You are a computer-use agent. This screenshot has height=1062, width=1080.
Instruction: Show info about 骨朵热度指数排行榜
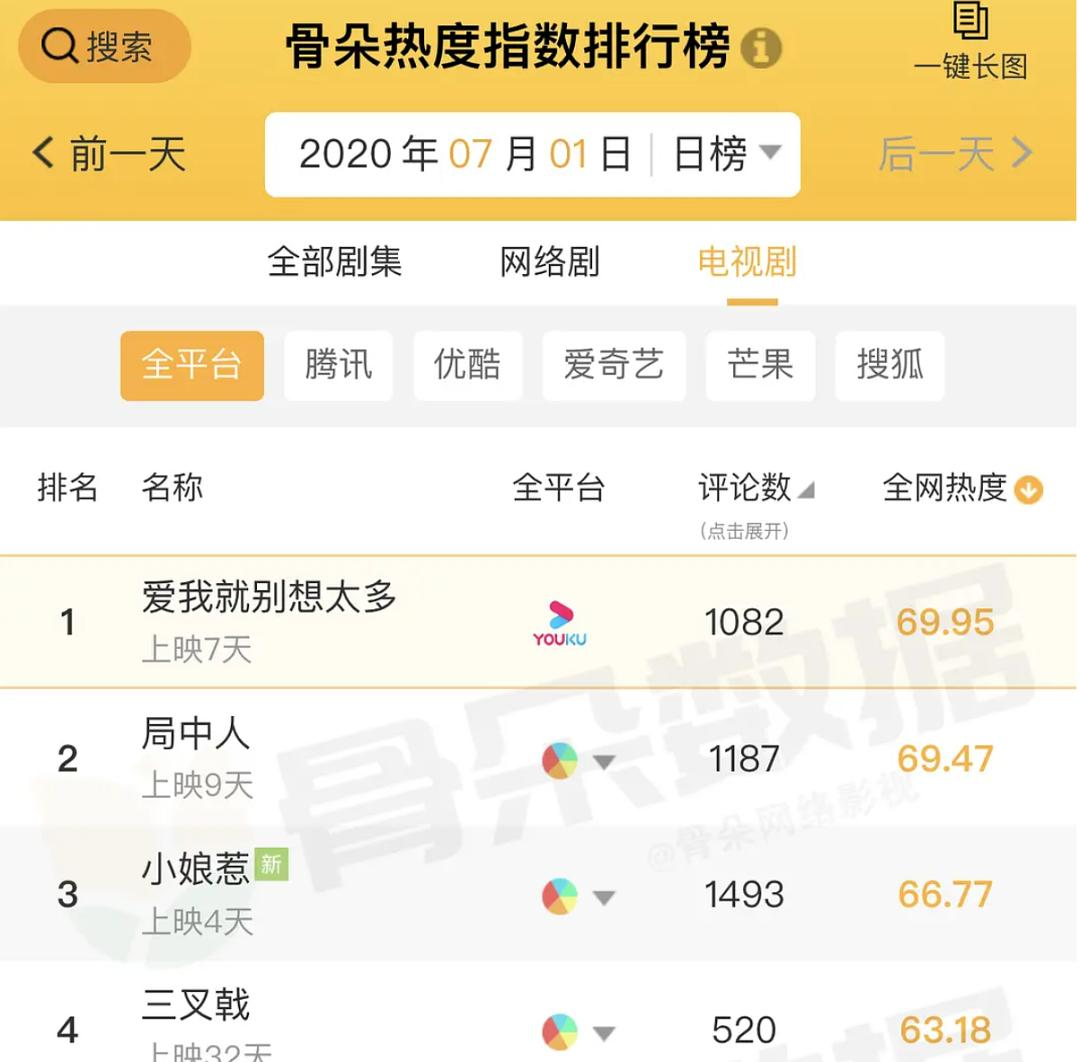pyautogui.click(x=761, y=47)
